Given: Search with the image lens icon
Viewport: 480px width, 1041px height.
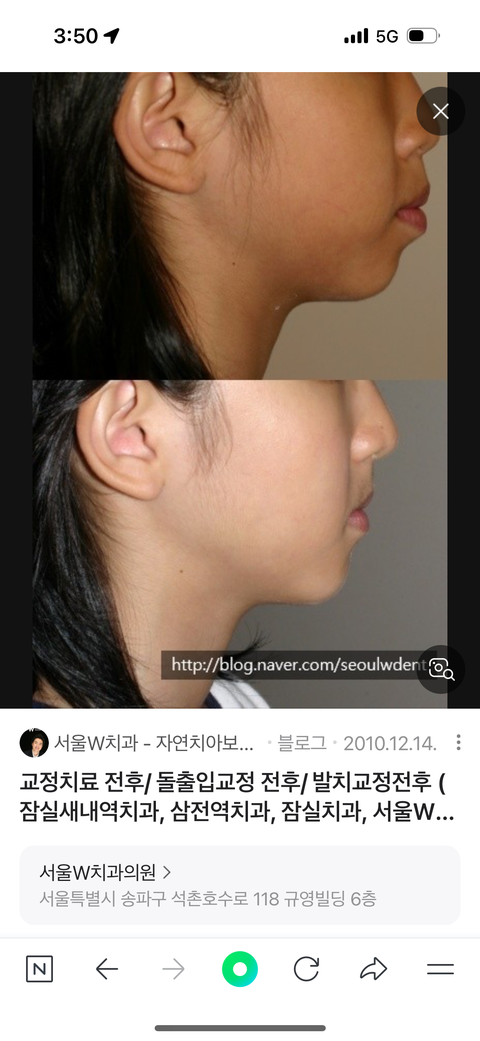Looking at the screenshot, I should tap(441, 669).
